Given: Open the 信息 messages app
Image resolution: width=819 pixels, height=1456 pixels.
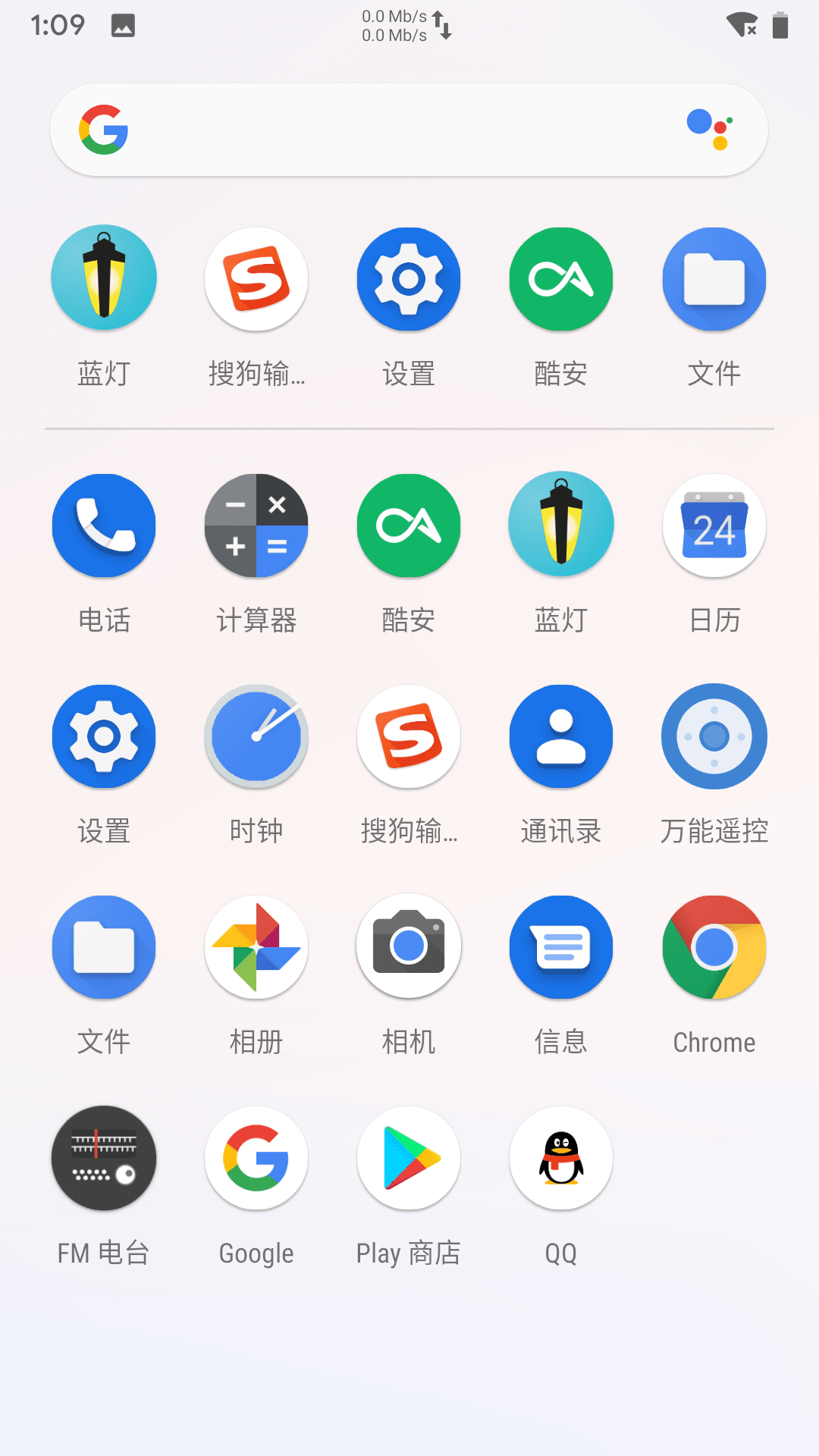Looking at the screenshot, I should (x=561, y=947).
